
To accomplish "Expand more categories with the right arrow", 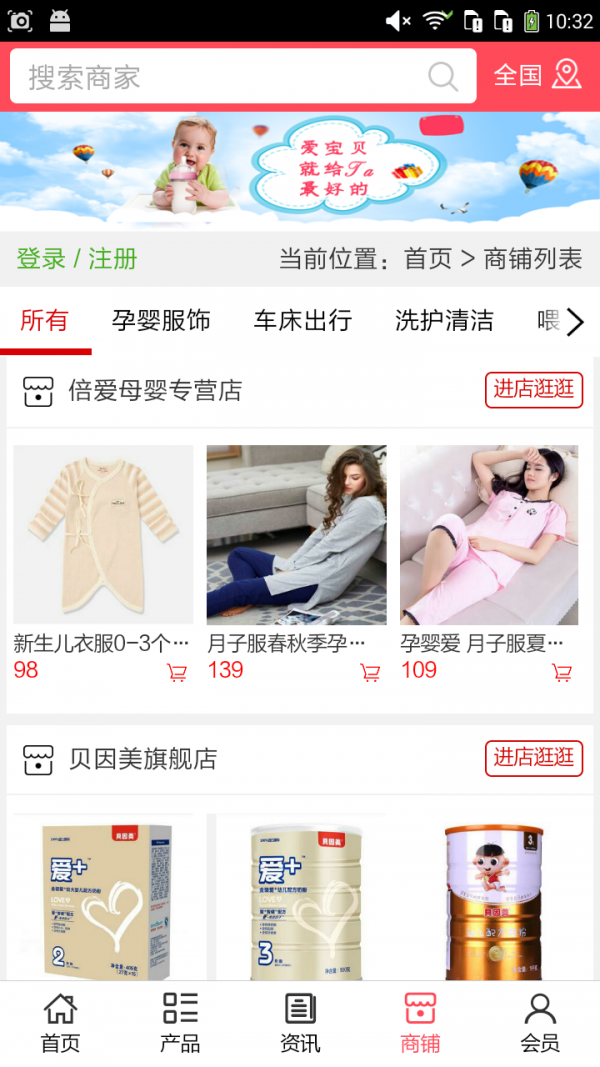I will [575, 321].
